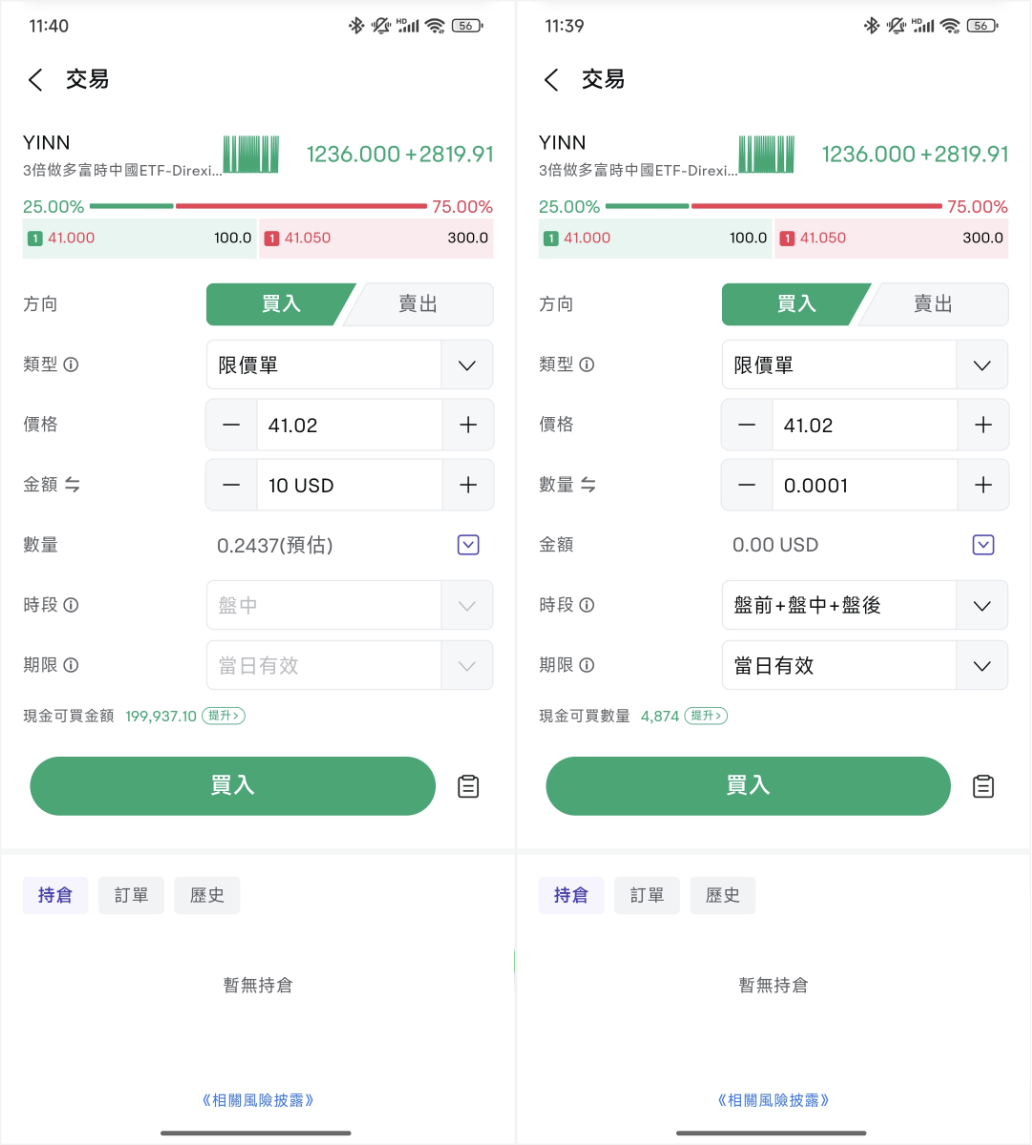
Task: Tap the 提升 link beside 現金可買金額
Action: 224,716
